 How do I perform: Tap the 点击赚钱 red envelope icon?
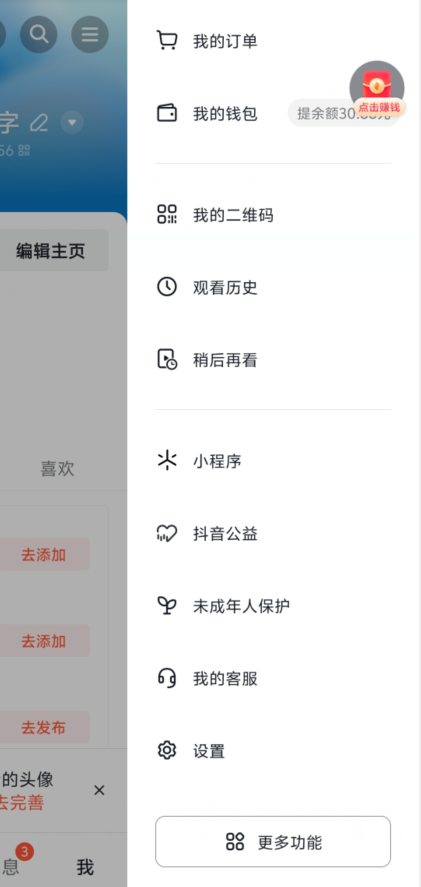click(x=377, y=88)
